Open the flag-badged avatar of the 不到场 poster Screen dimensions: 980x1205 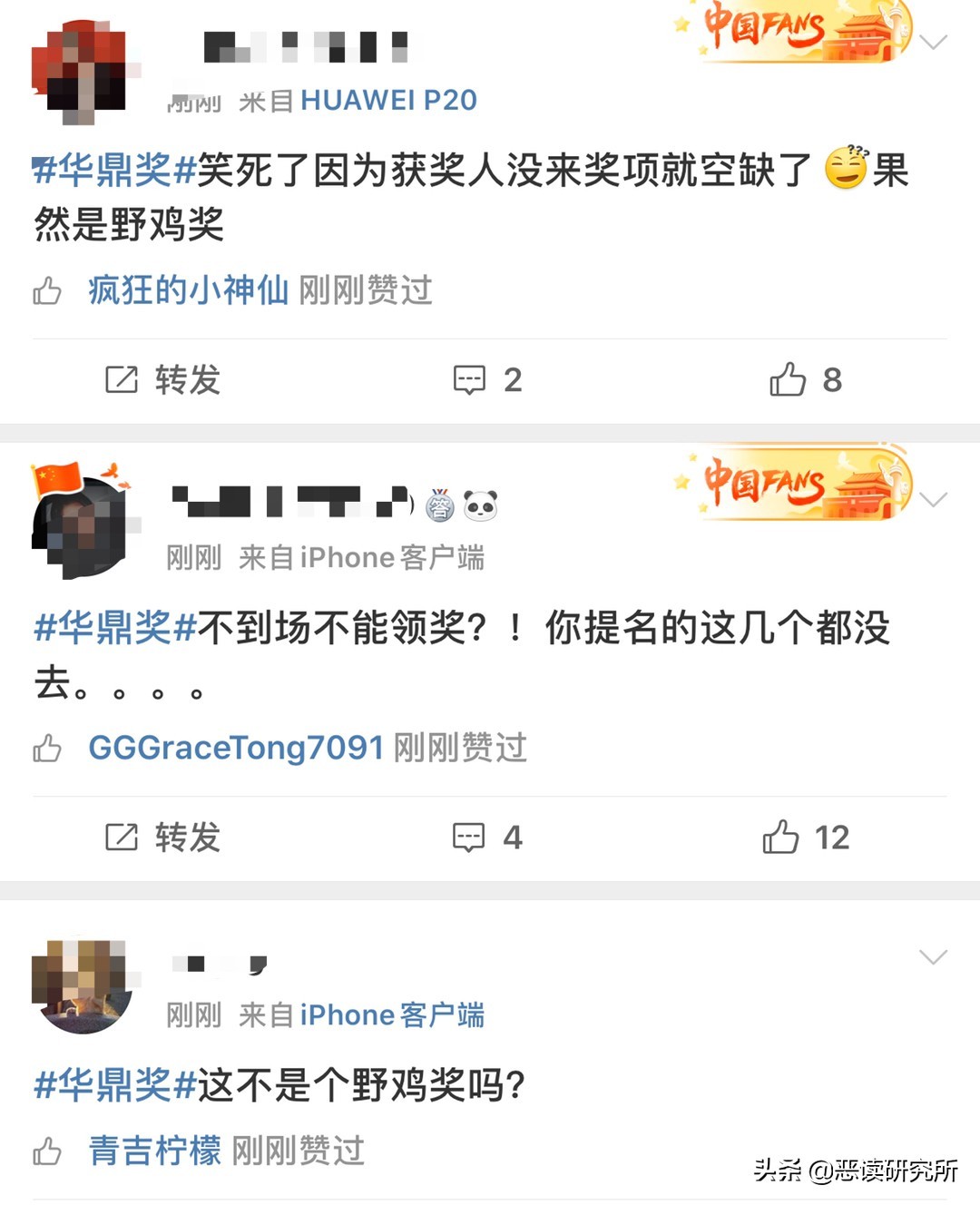[x=80, y=524]
